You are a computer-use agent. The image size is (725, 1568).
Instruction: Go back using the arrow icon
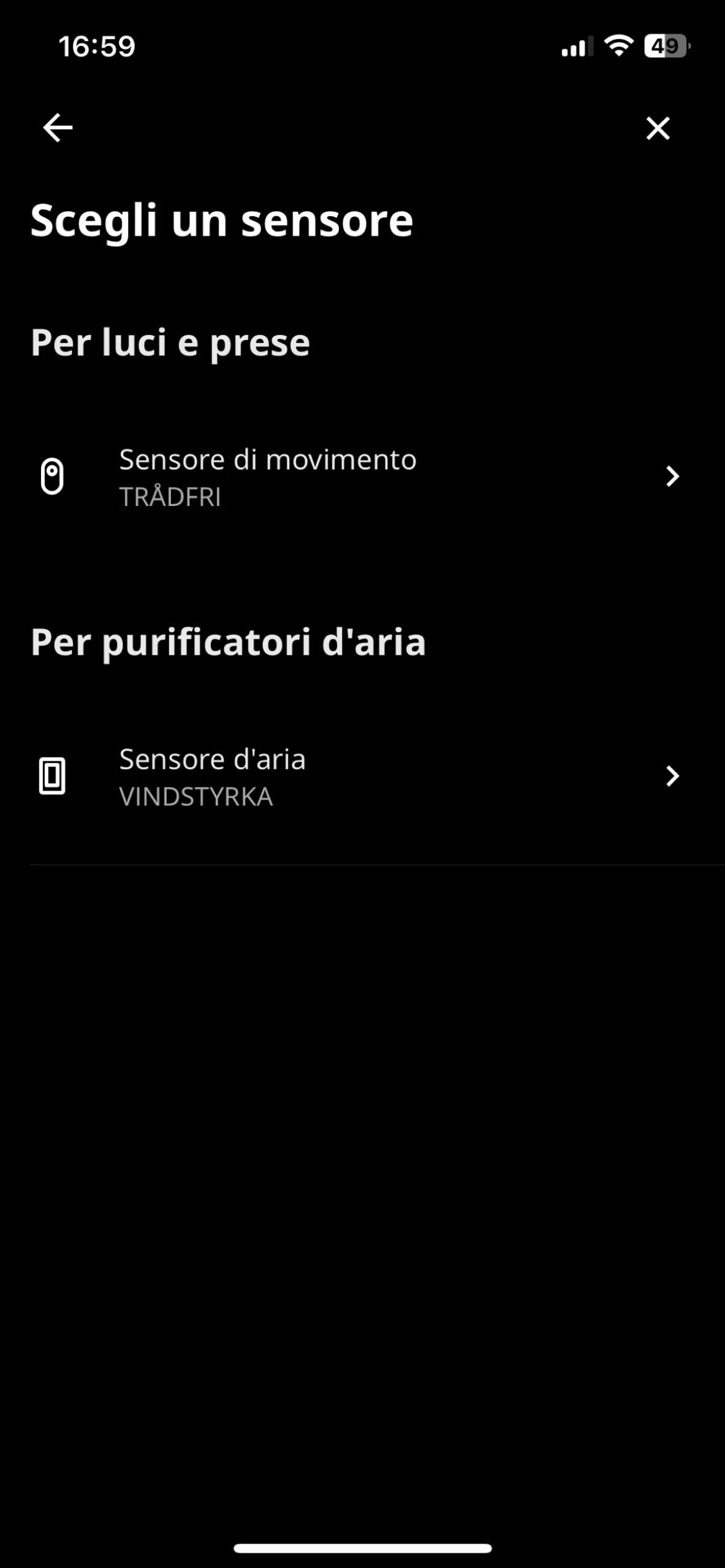coord(58,128)
